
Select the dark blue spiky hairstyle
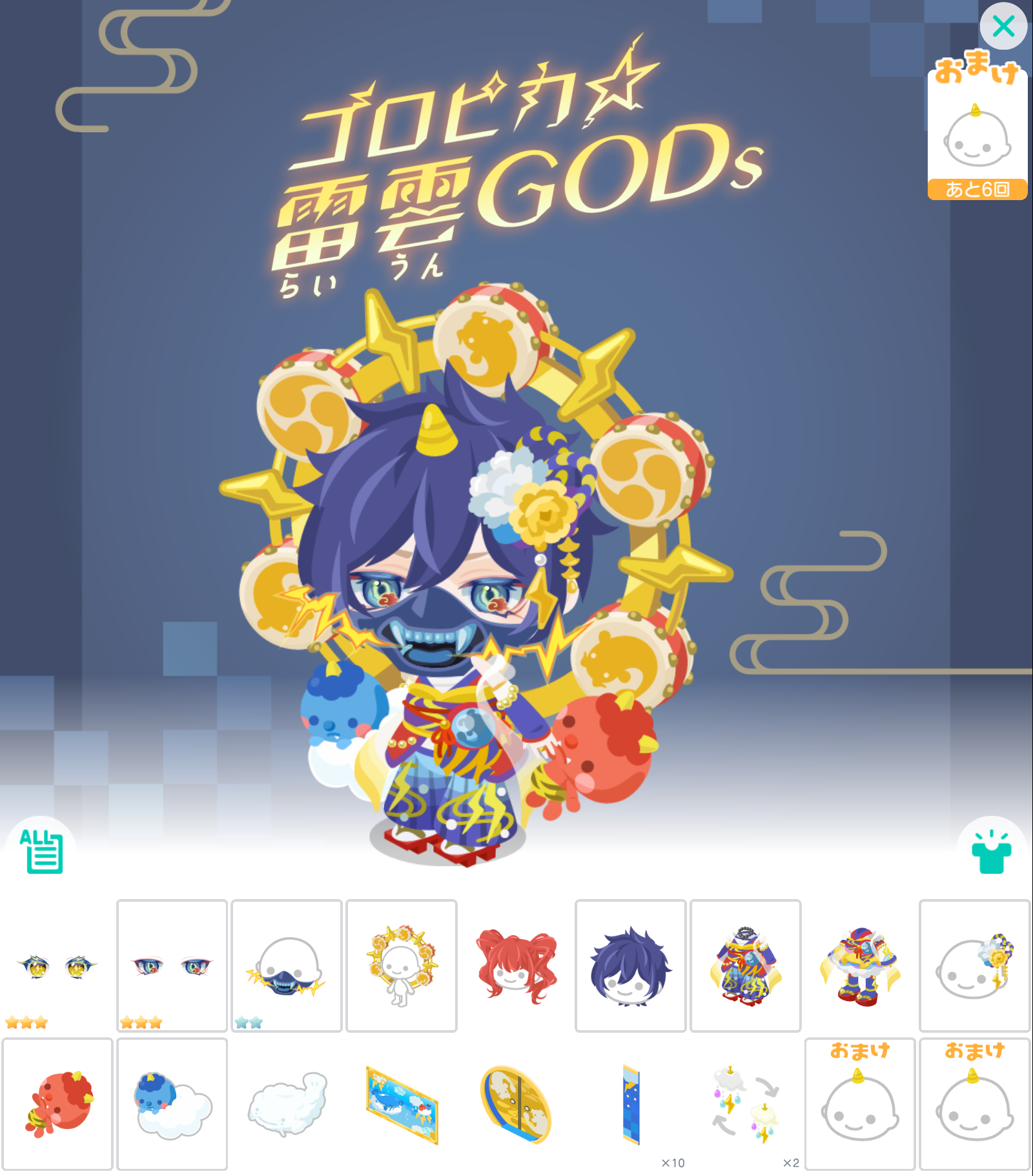pyautogui.click(x=630, y=966)
